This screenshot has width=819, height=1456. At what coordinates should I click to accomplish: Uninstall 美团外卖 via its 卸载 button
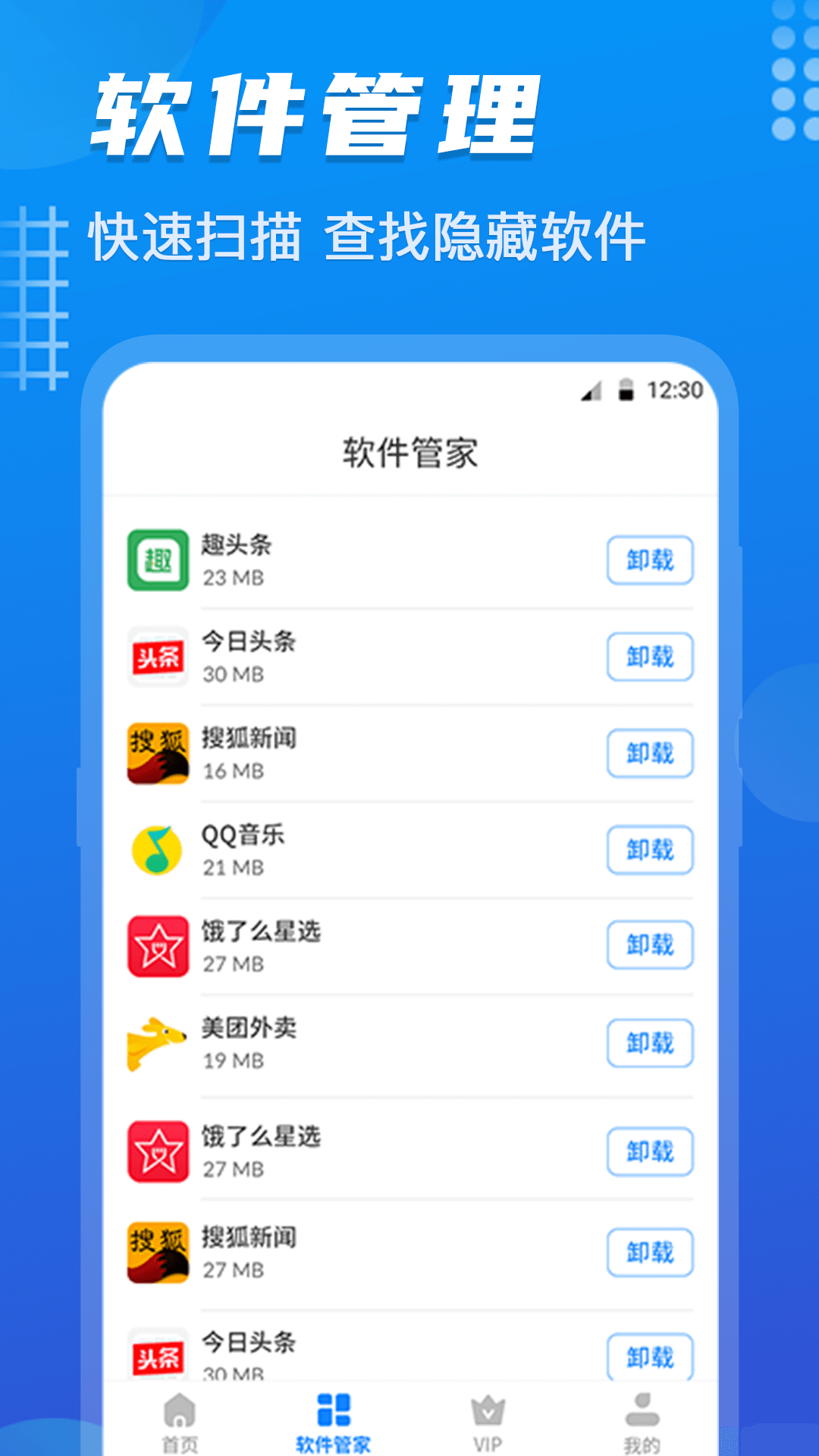point(650,1041)
